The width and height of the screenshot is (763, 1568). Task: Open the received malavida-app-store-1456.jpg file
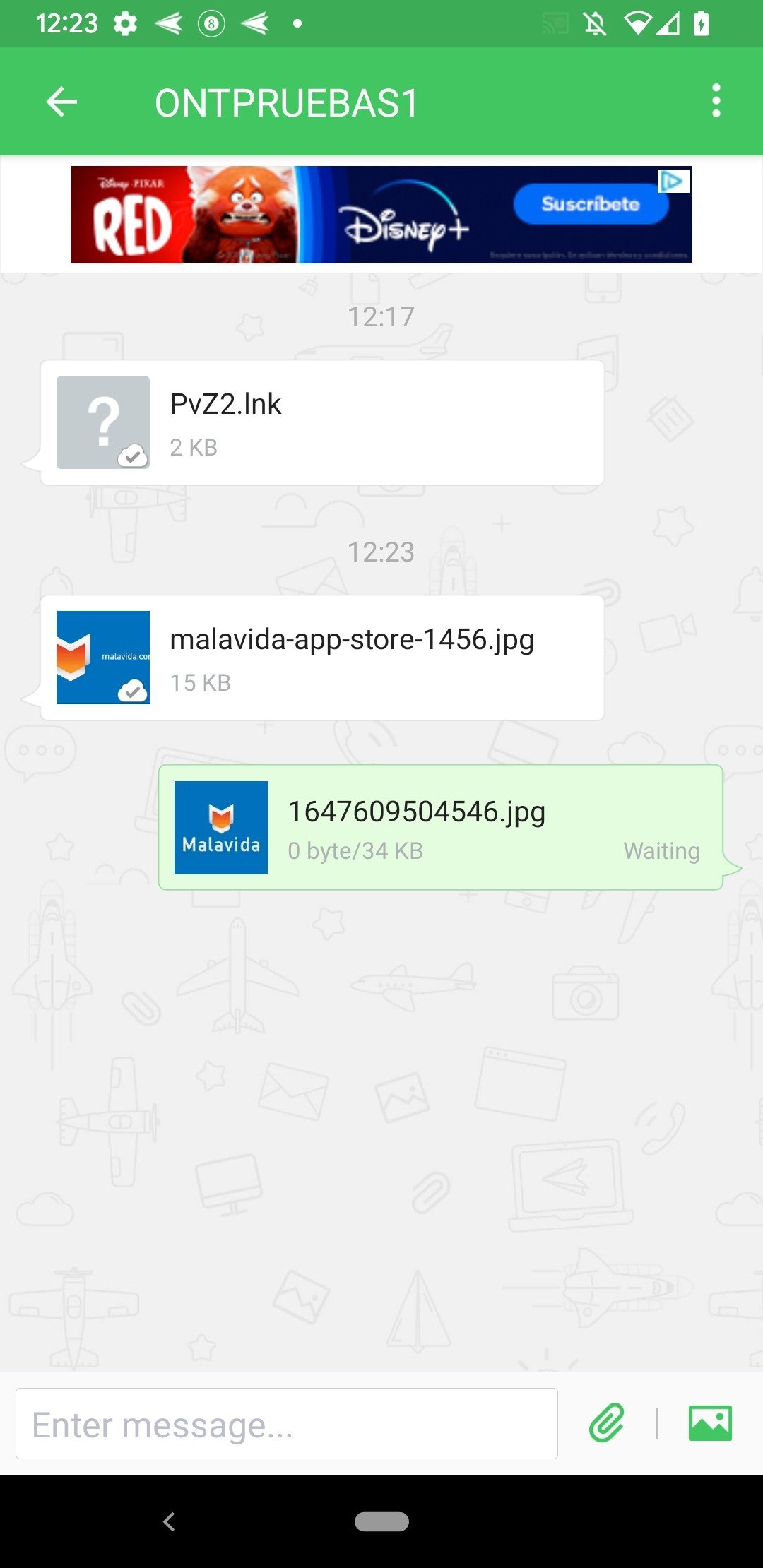pos(322,658)
